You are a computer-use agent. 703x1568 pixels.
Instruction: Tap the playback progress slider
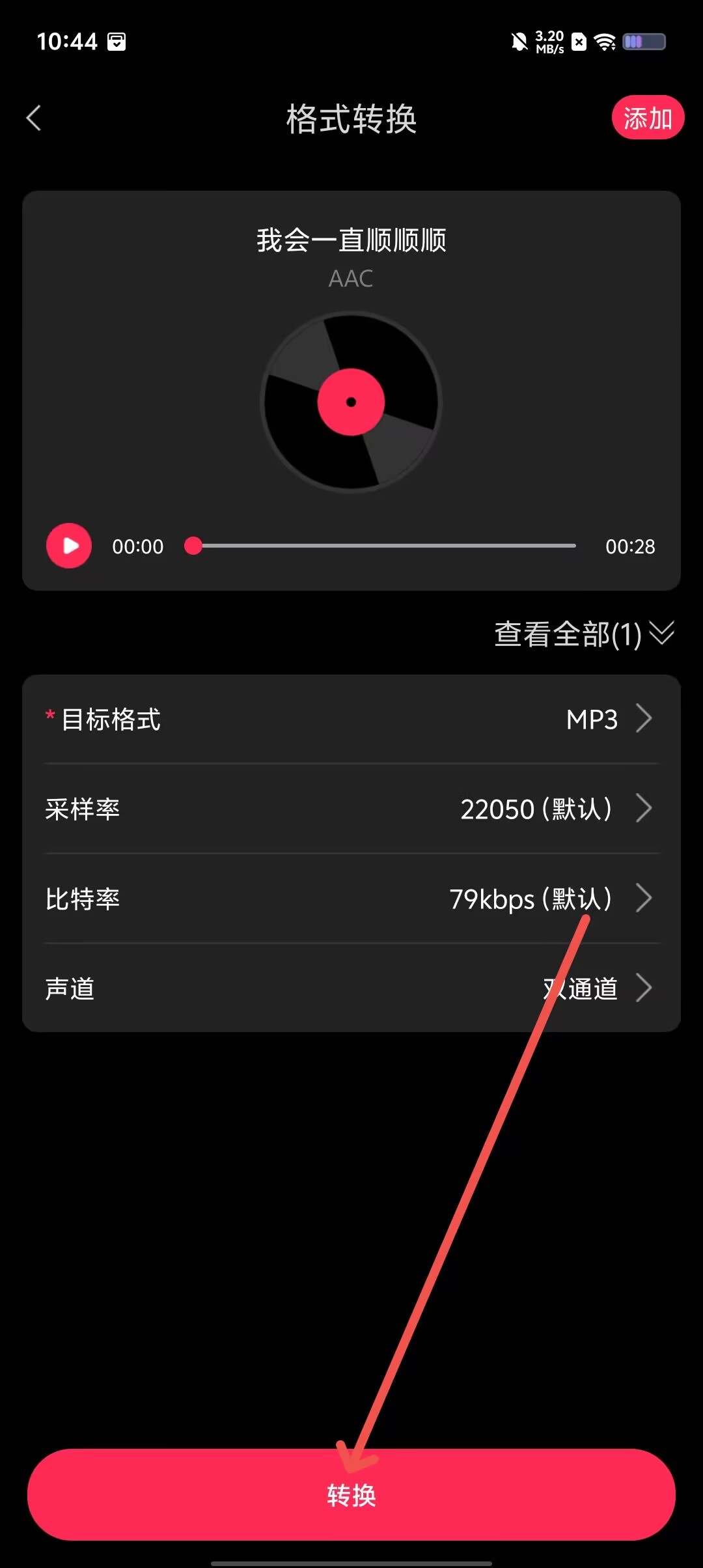384,546
